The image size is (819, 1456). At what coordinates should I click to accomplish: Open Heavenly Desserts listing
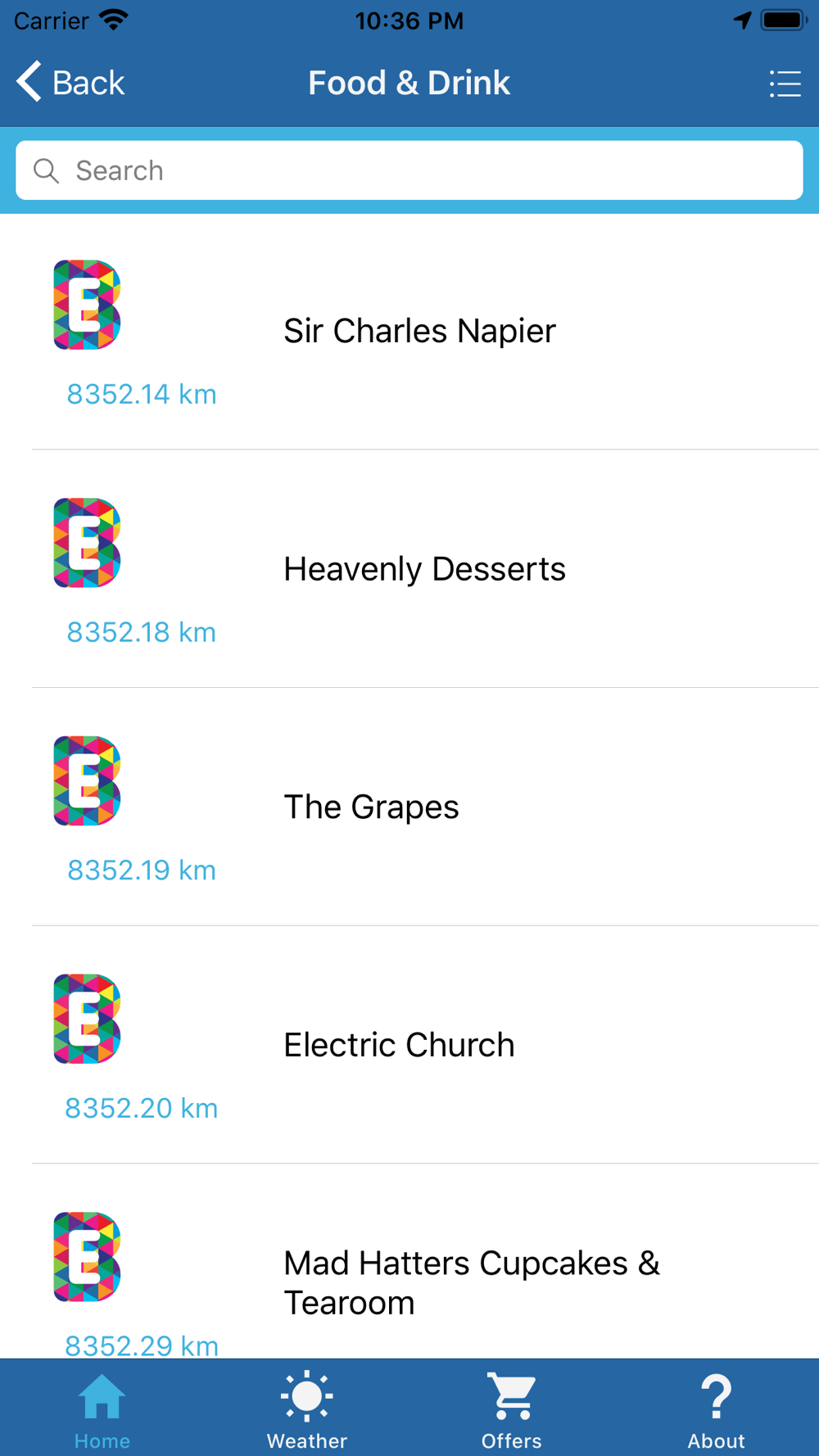(x=409, y=569)
